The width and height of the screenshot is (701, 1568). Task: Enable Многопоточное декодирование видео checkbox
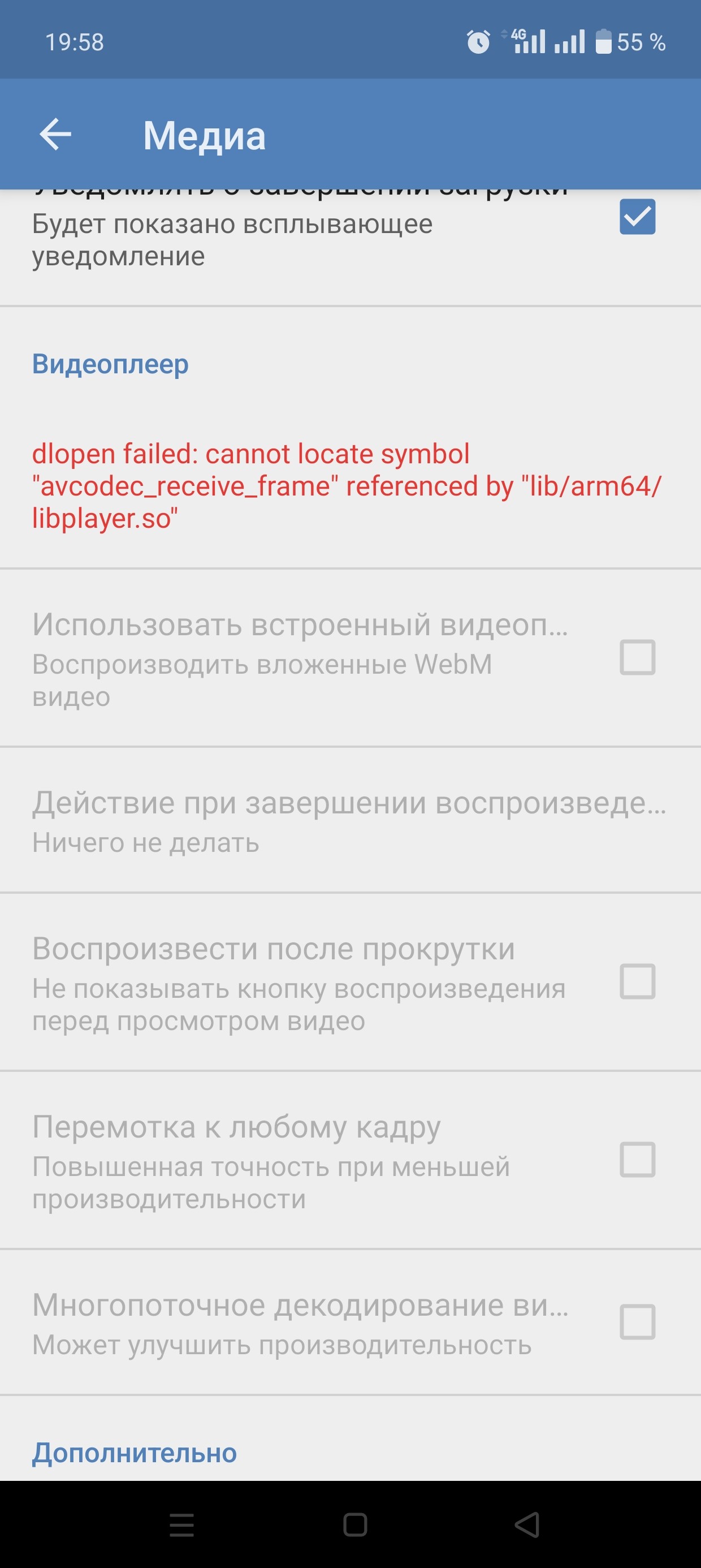[x=637, y=1321]
